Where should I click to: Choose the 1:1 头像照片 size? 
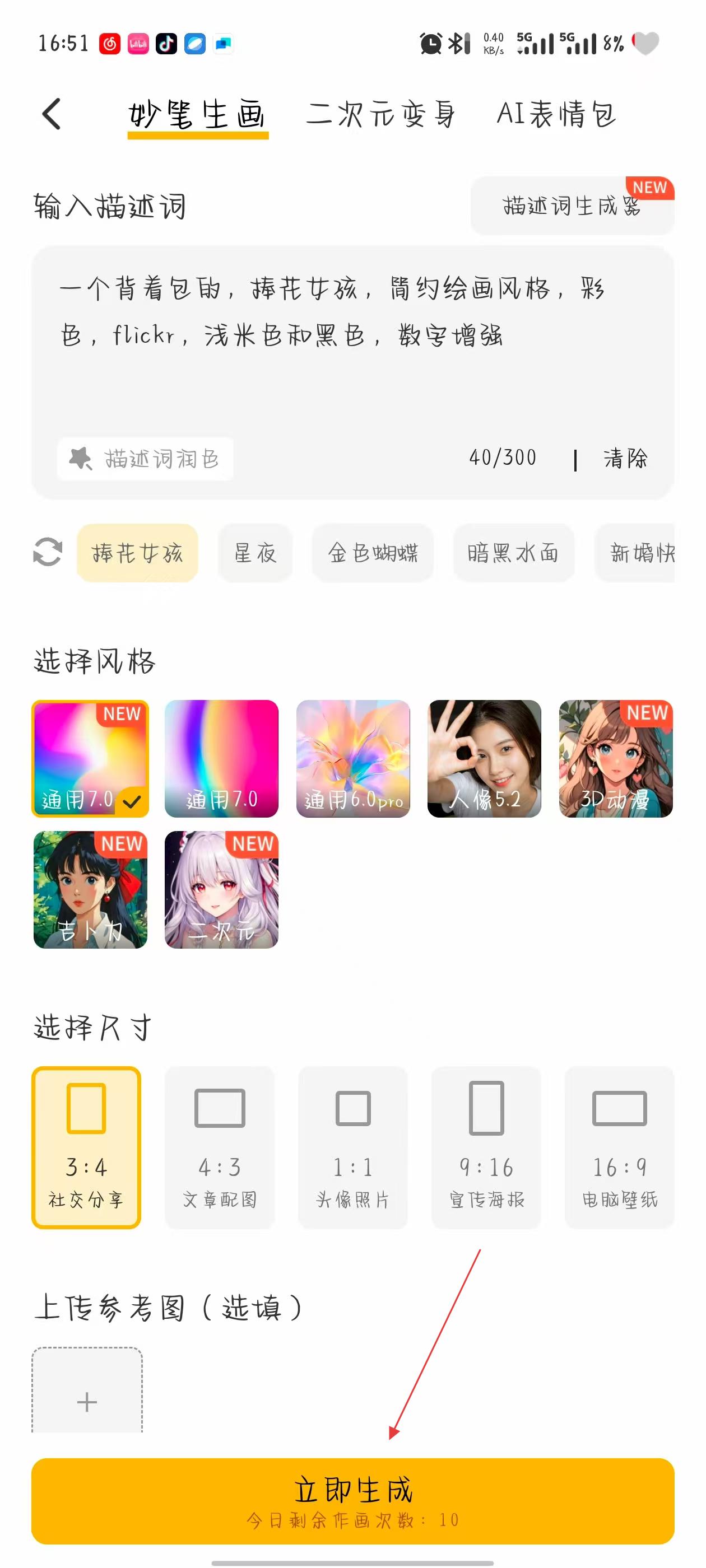coord(352,1147)
